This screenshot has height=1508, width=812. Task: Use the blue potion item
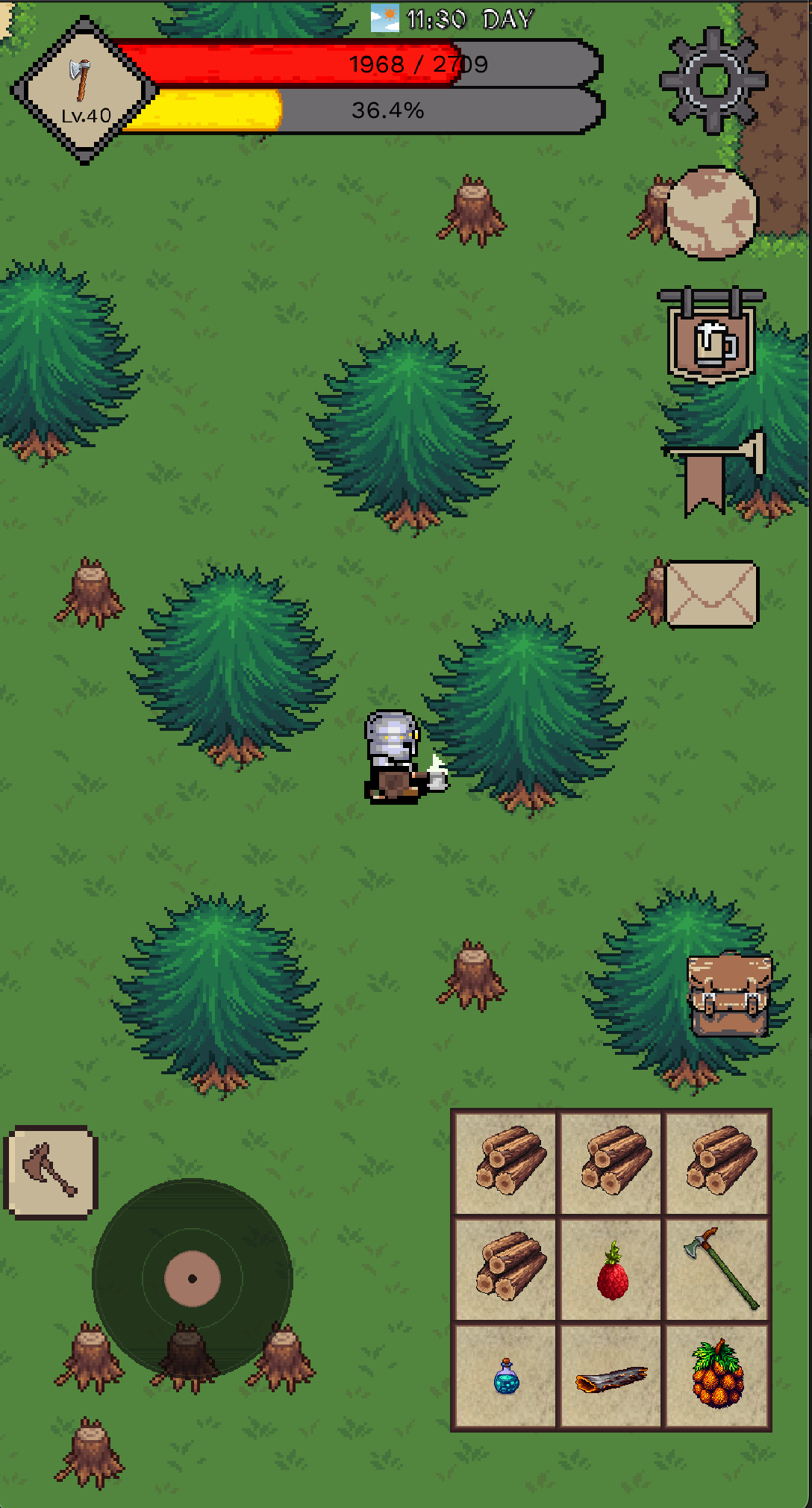[x=506, y=1377]
